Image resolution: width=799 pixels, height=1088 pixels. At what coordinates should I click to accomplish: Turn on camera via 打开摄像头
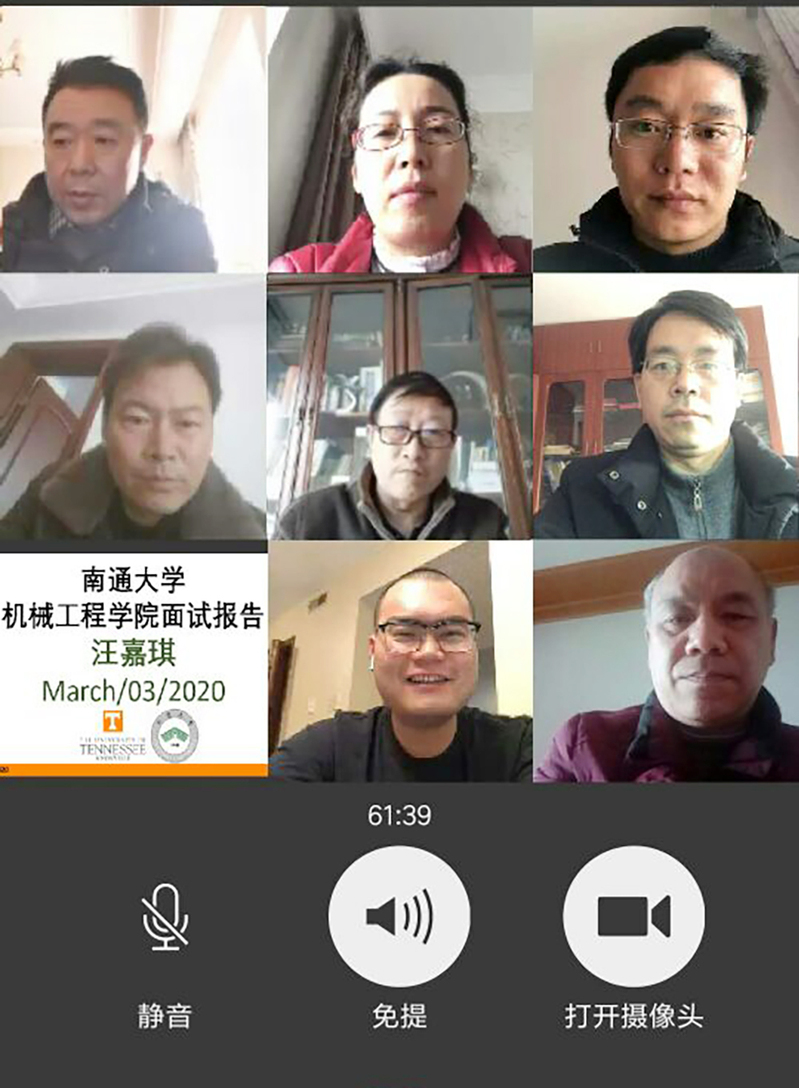(633, 917)
